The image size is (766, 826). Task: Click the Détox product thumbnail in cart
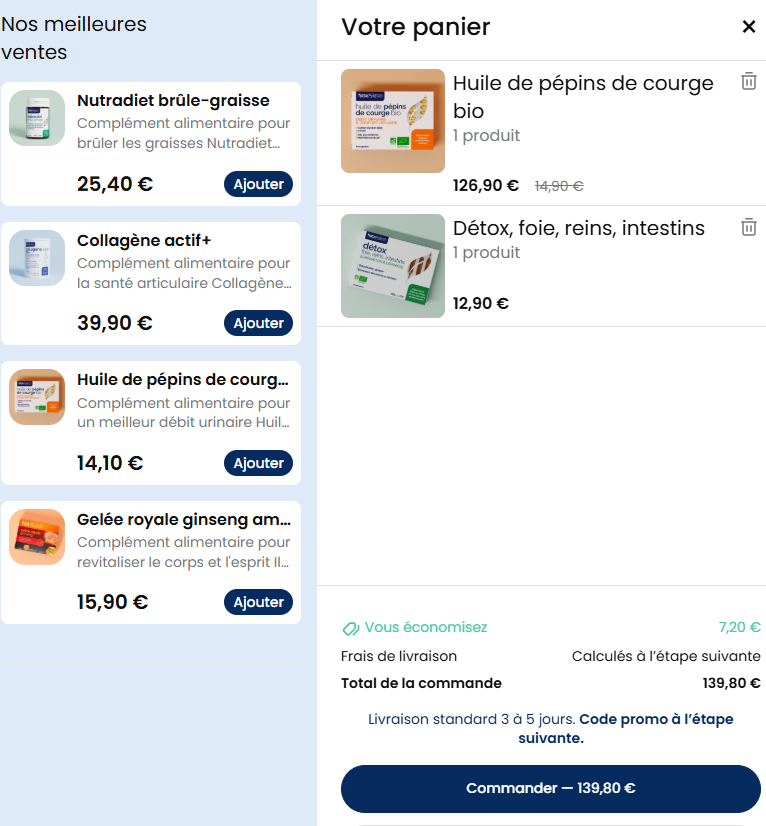pyautogui.click(x=392, y=266)
